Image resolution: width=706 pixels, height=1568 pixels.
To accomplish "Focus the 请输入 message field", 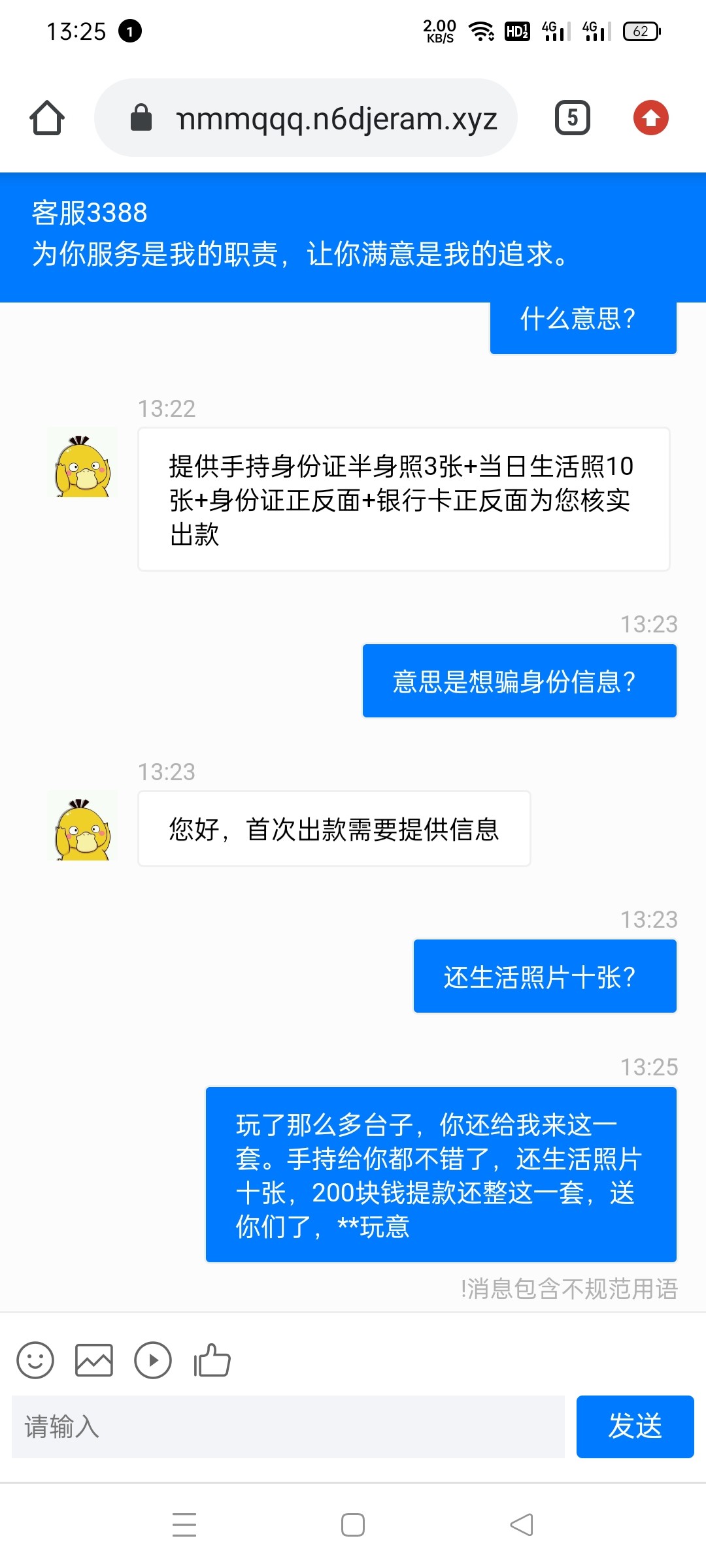I will coord(288,1427).
